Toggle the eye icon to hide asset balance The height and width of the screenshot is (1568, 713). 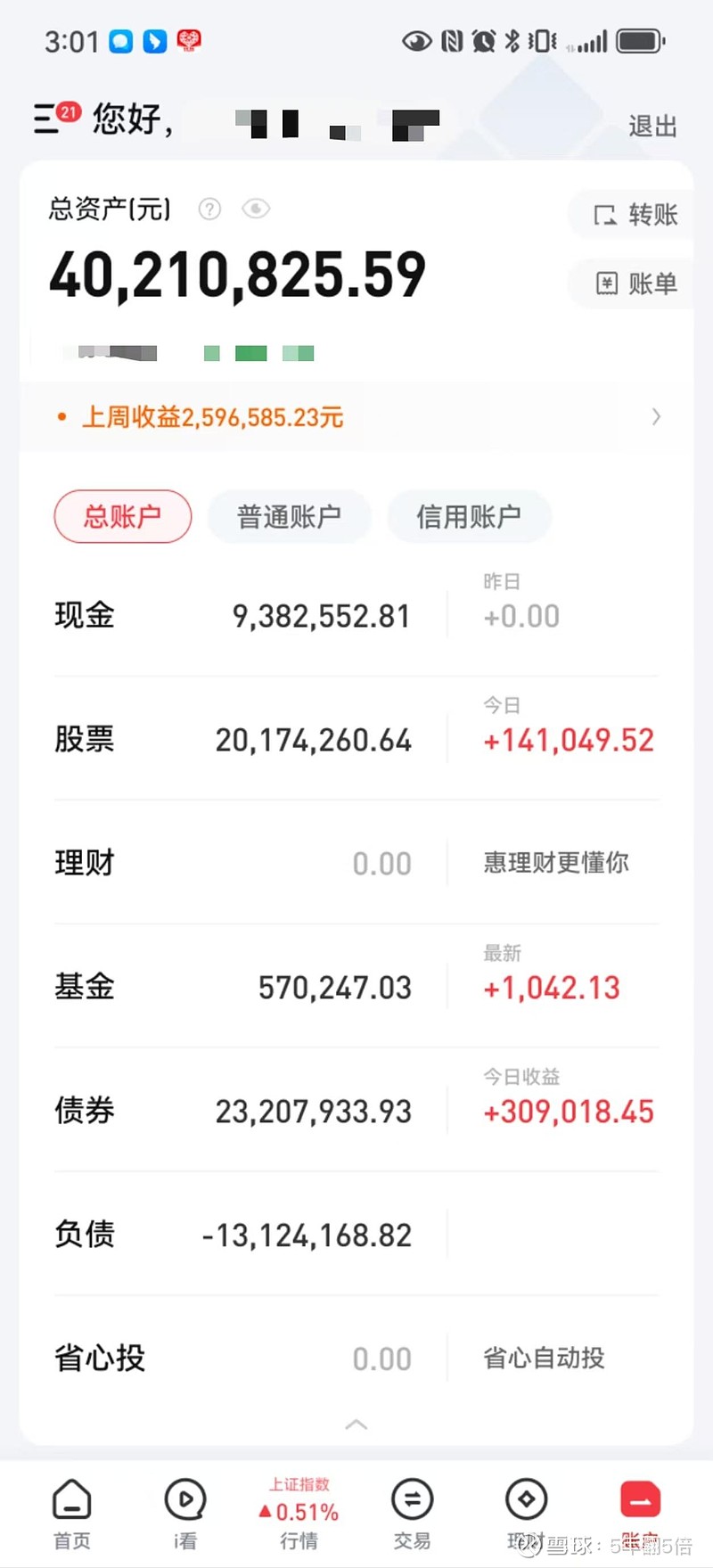tap(256, 209)
